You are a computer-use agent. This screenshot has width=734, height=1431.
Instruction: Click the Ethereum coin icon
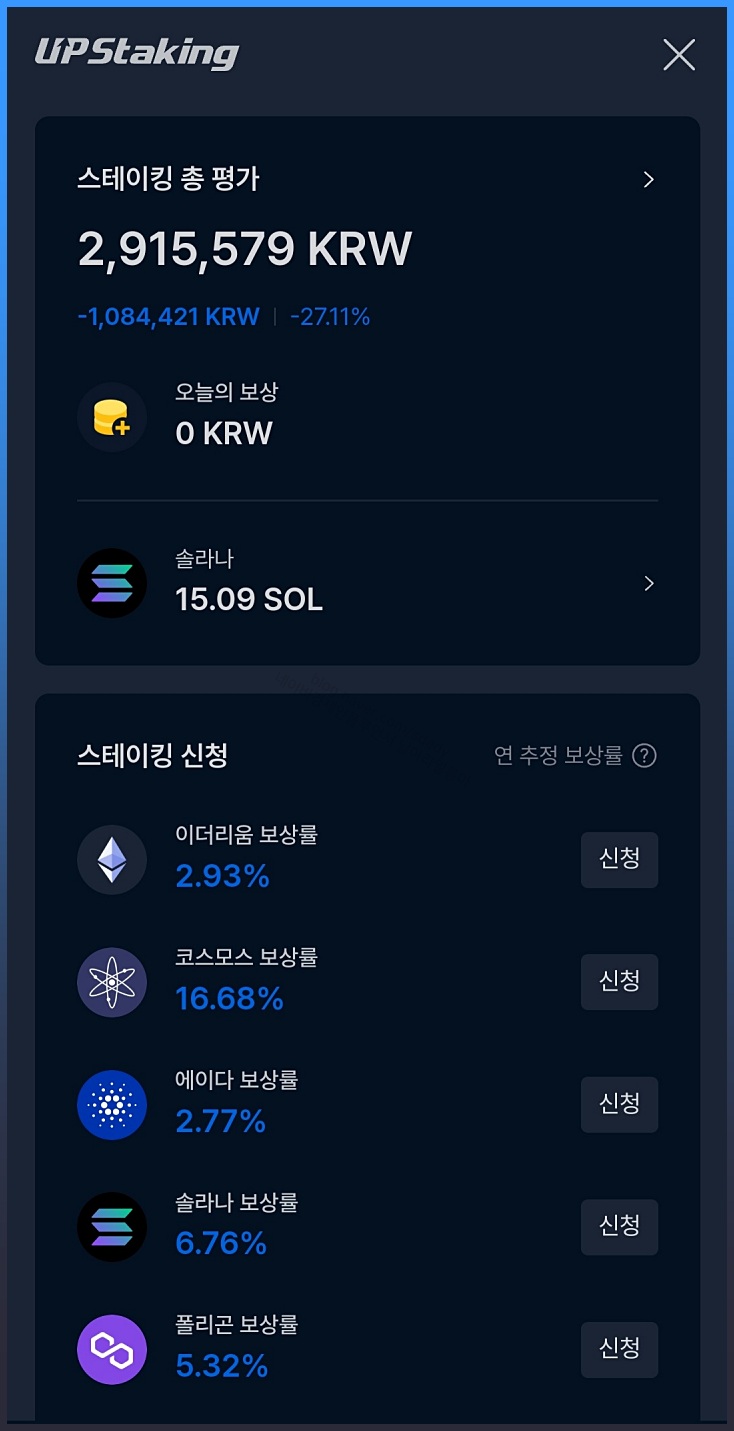[x=112, y=859]
